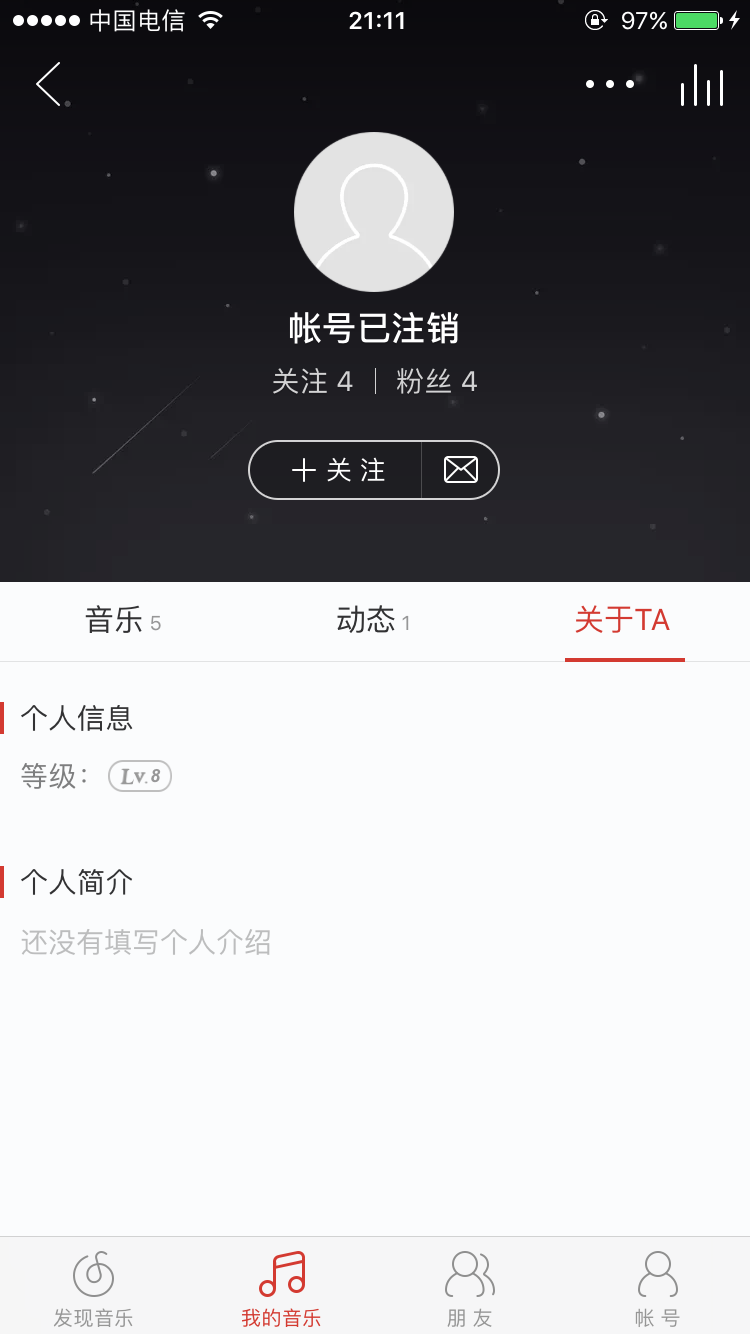
Task: Stay on the 关于TA tab
Action: (x=624, y=620)
